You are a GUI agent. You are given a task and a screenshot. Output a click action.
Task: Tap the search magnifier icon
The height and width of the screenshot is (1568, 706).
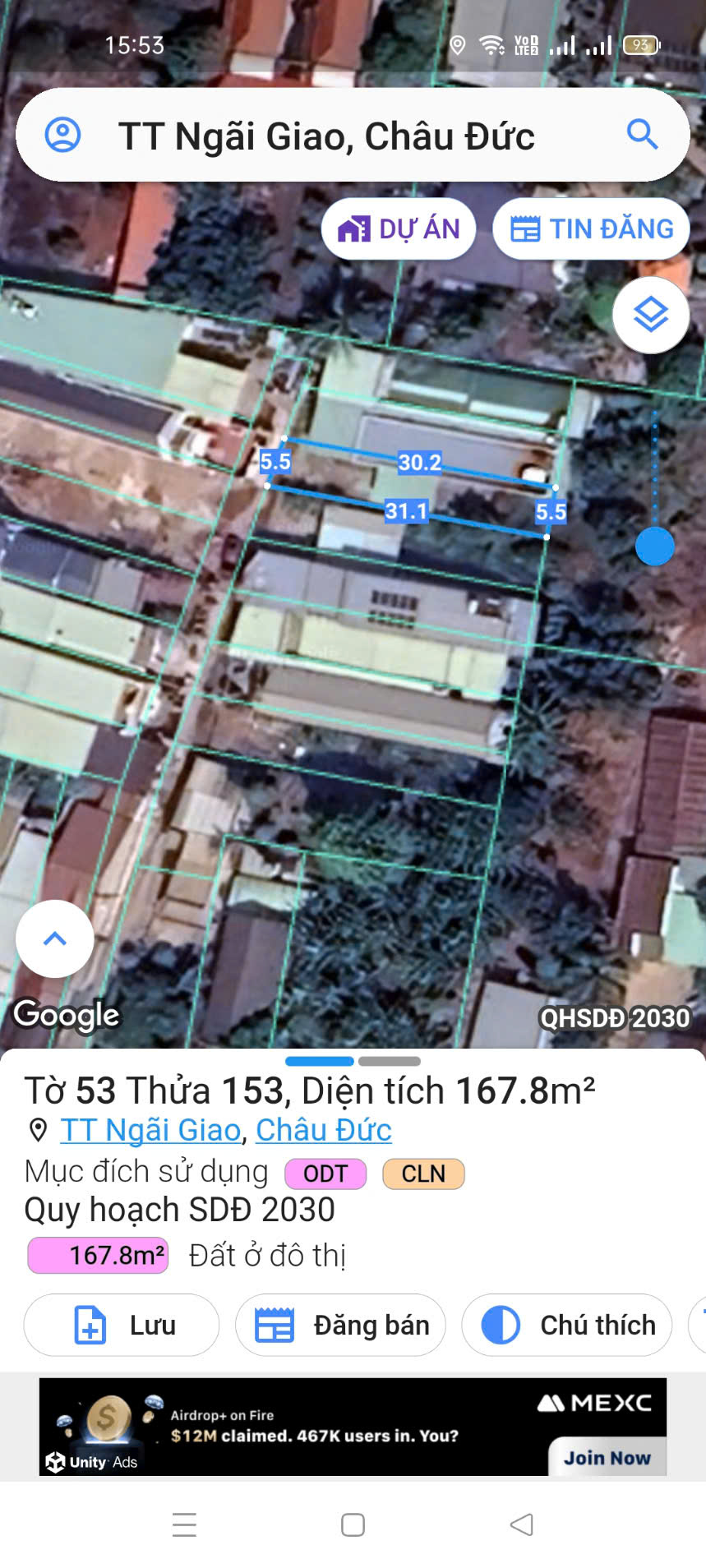click(x=642, y=134)
